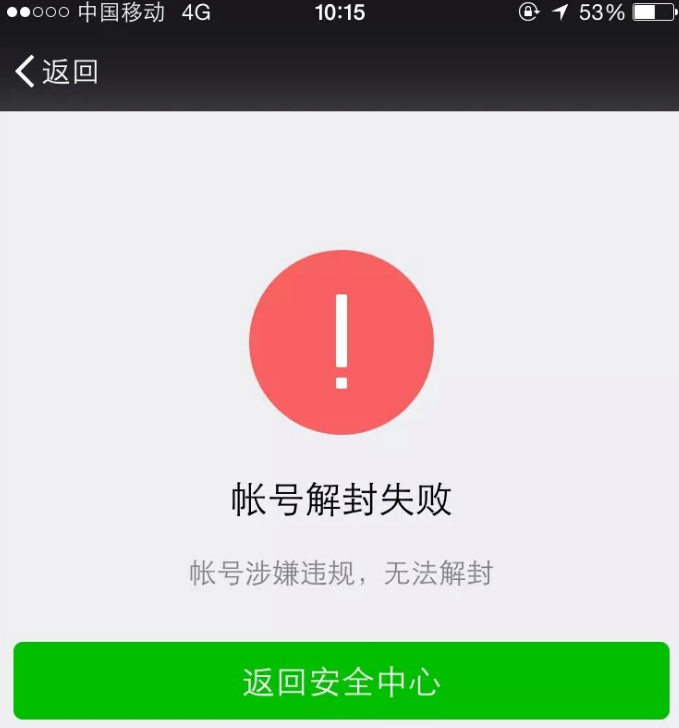This screenshot has height=728, width=679.
Task: Tap the green 返回安全中心 button
Action: pyautogui.click(x=340, y=682)
